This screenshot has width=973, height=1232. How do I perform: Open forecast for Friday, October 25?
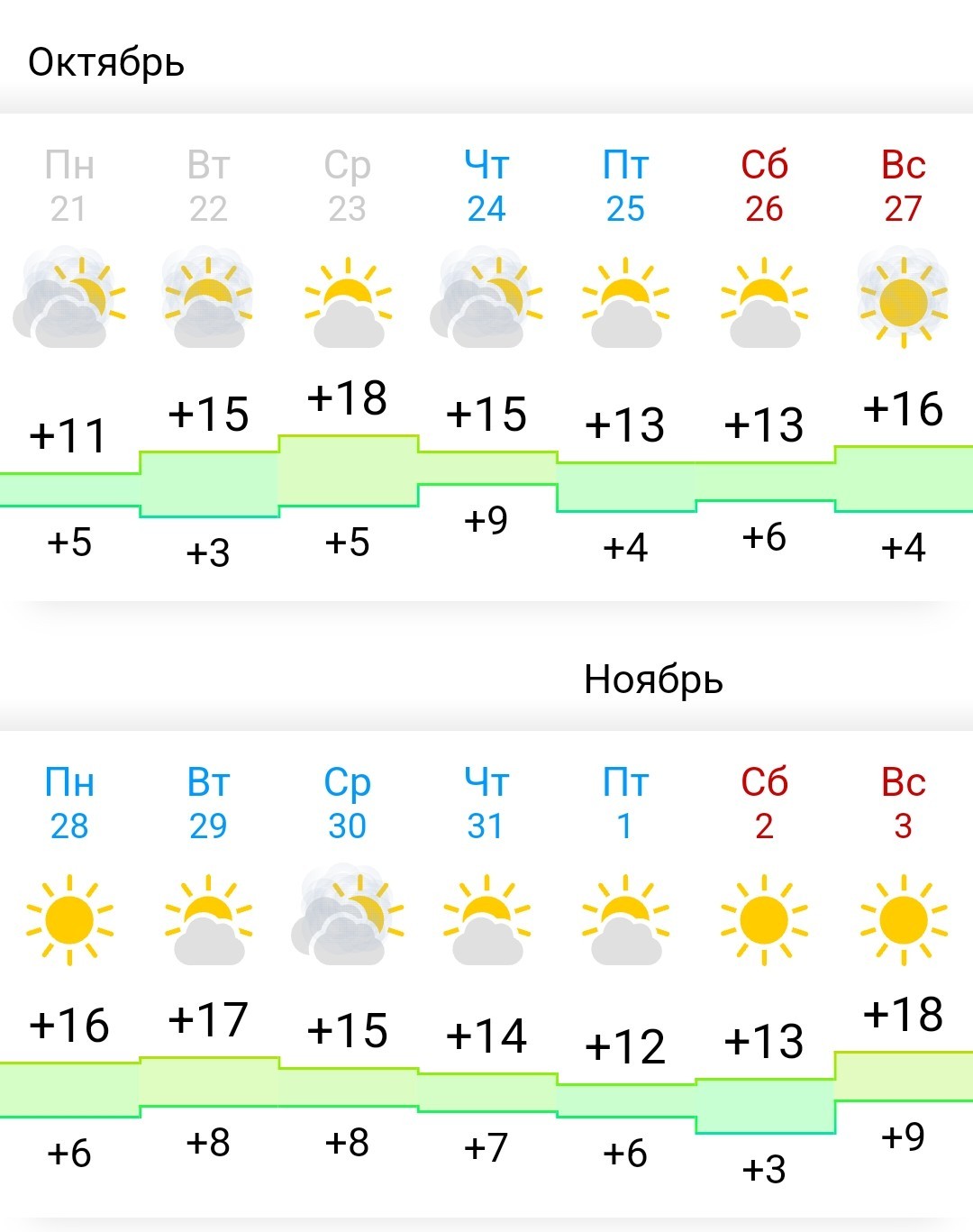pyautogui.click(x=625, y=356)
